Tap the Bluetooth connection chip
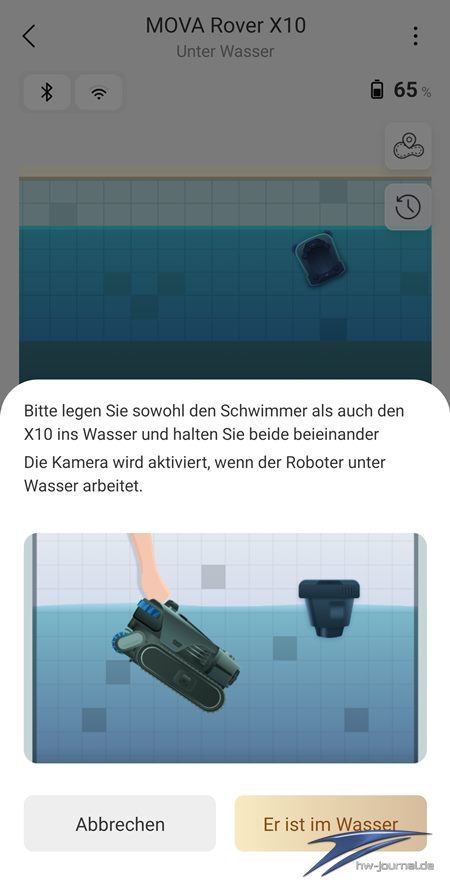The image size is (450, 884). pyautogui.click(x=47, y=92)
